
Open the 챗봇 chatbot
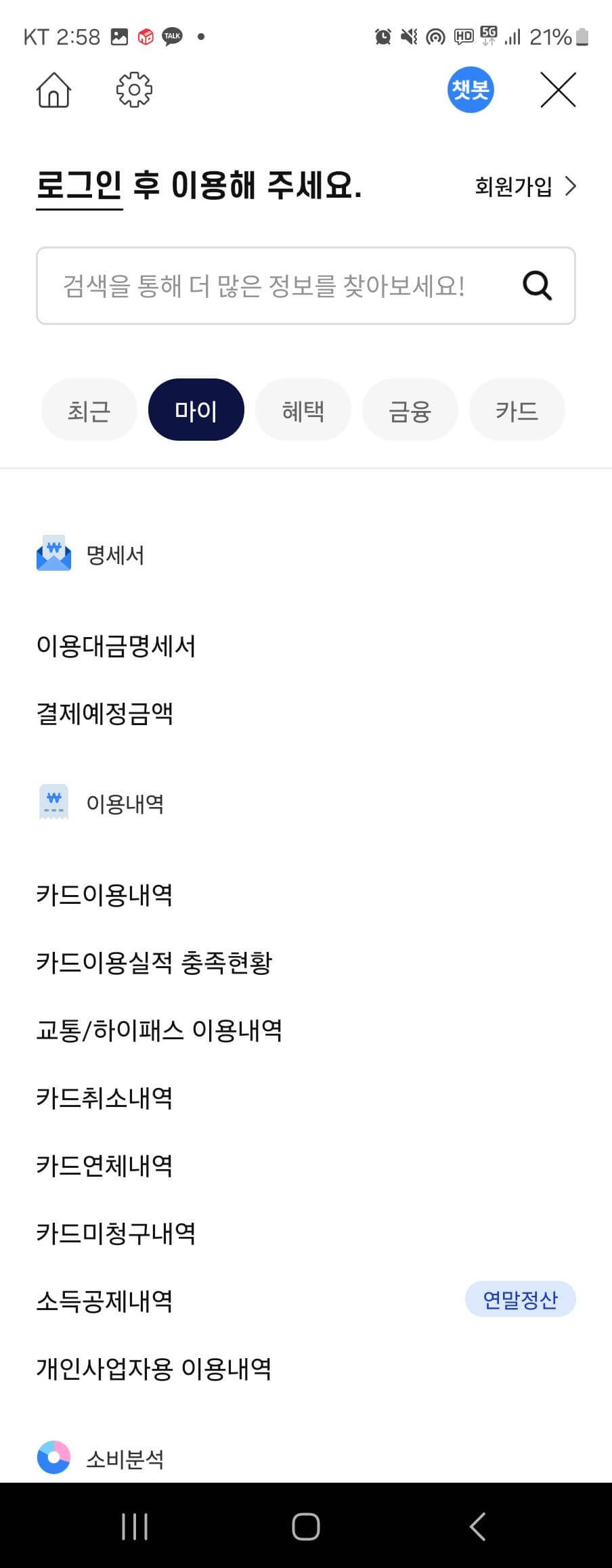[471, 89]
